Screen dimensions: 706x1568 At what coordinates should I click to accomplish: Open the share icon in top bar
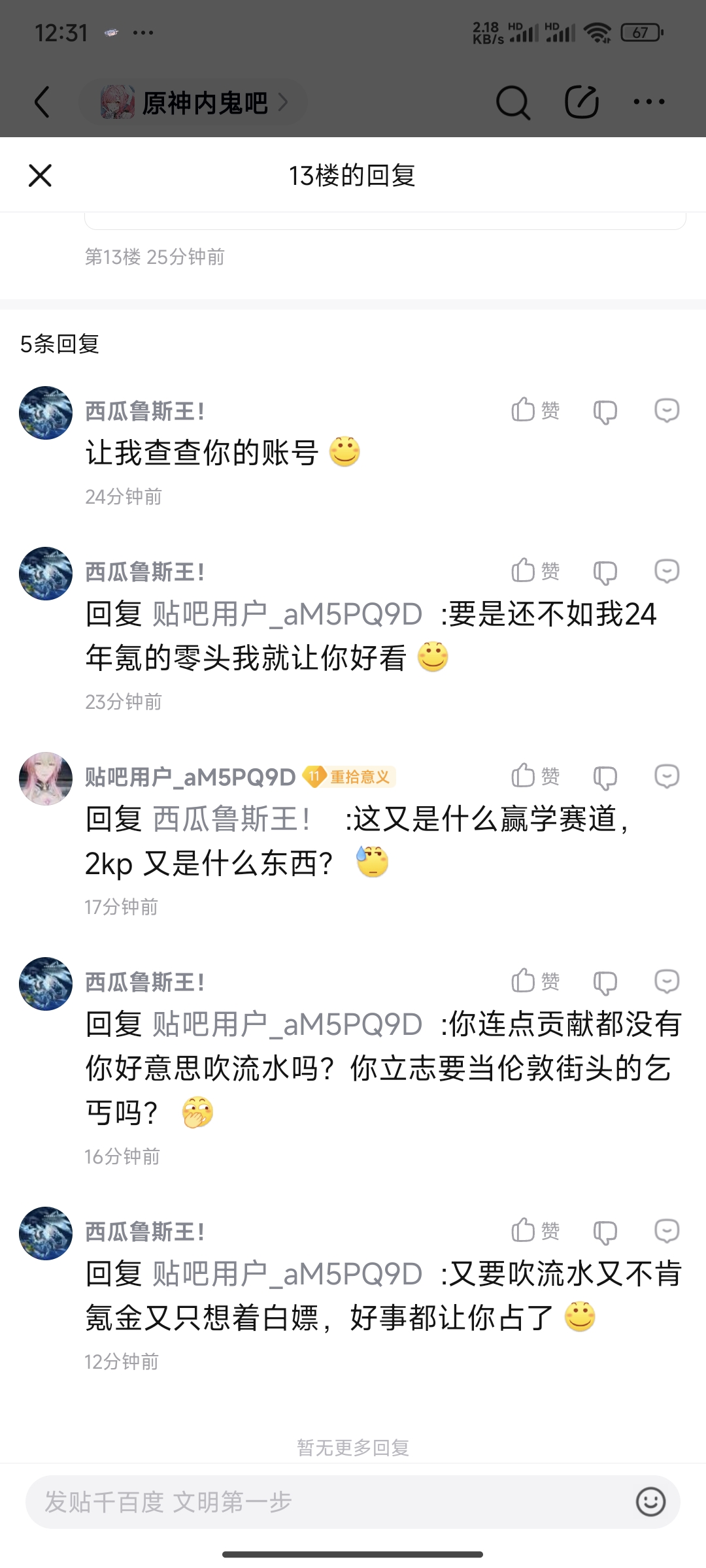point(581,103)
